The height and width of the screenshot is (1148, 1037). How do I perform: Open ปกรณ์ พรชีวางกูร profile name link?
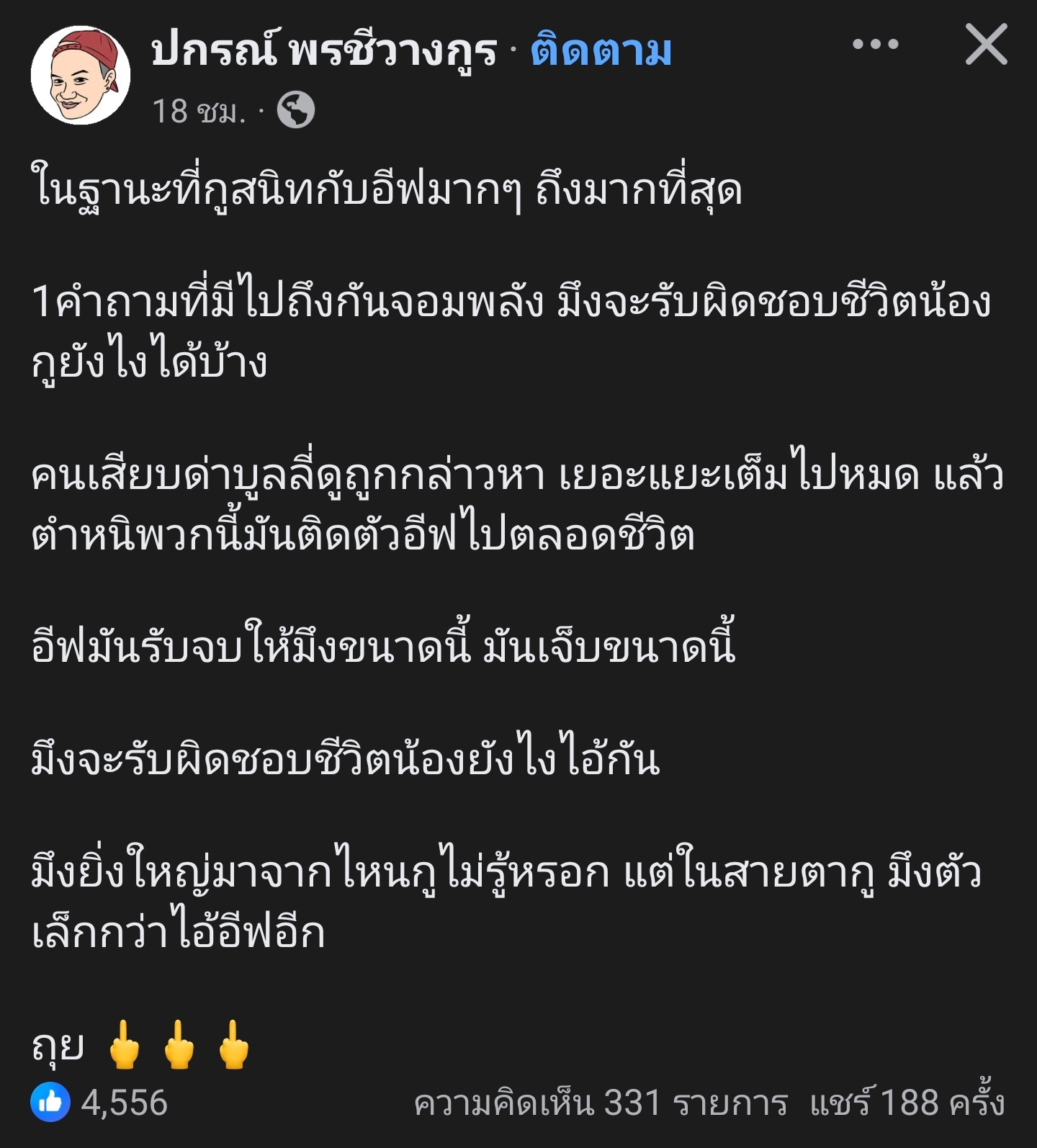tap(324, 52)
